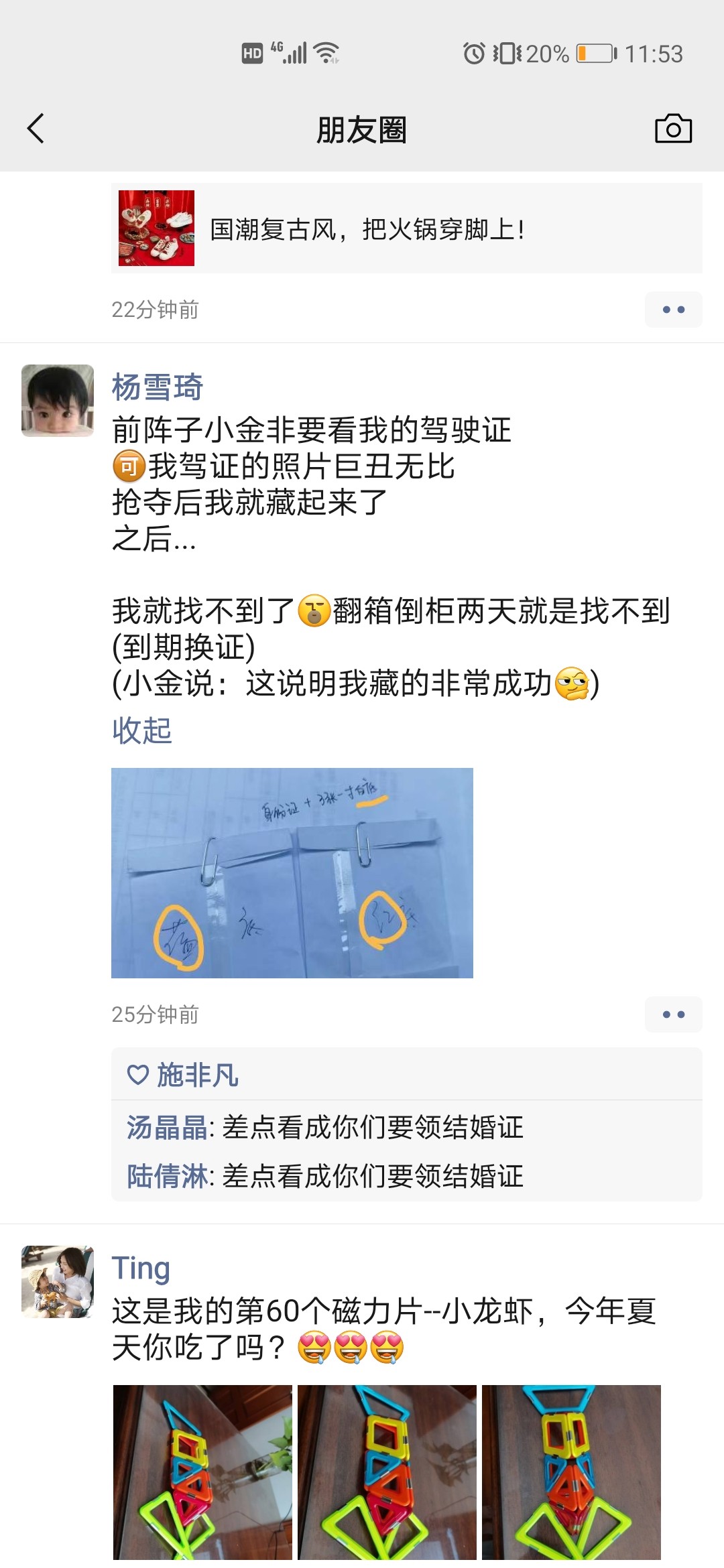Screen dimensions: 724x1568
Task: Open Ting's profile via the name
Action: pos(141,1268)
